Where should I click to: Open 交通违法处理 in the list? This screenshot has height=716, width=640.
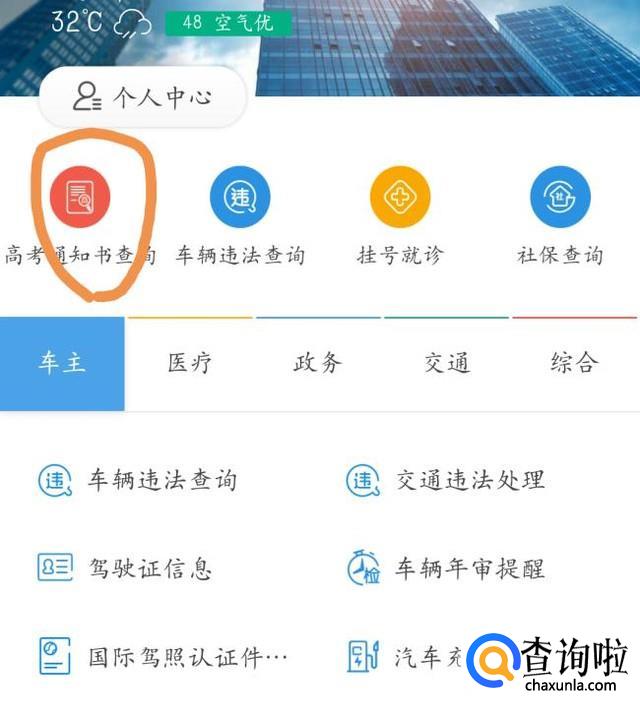coord(446,480)
